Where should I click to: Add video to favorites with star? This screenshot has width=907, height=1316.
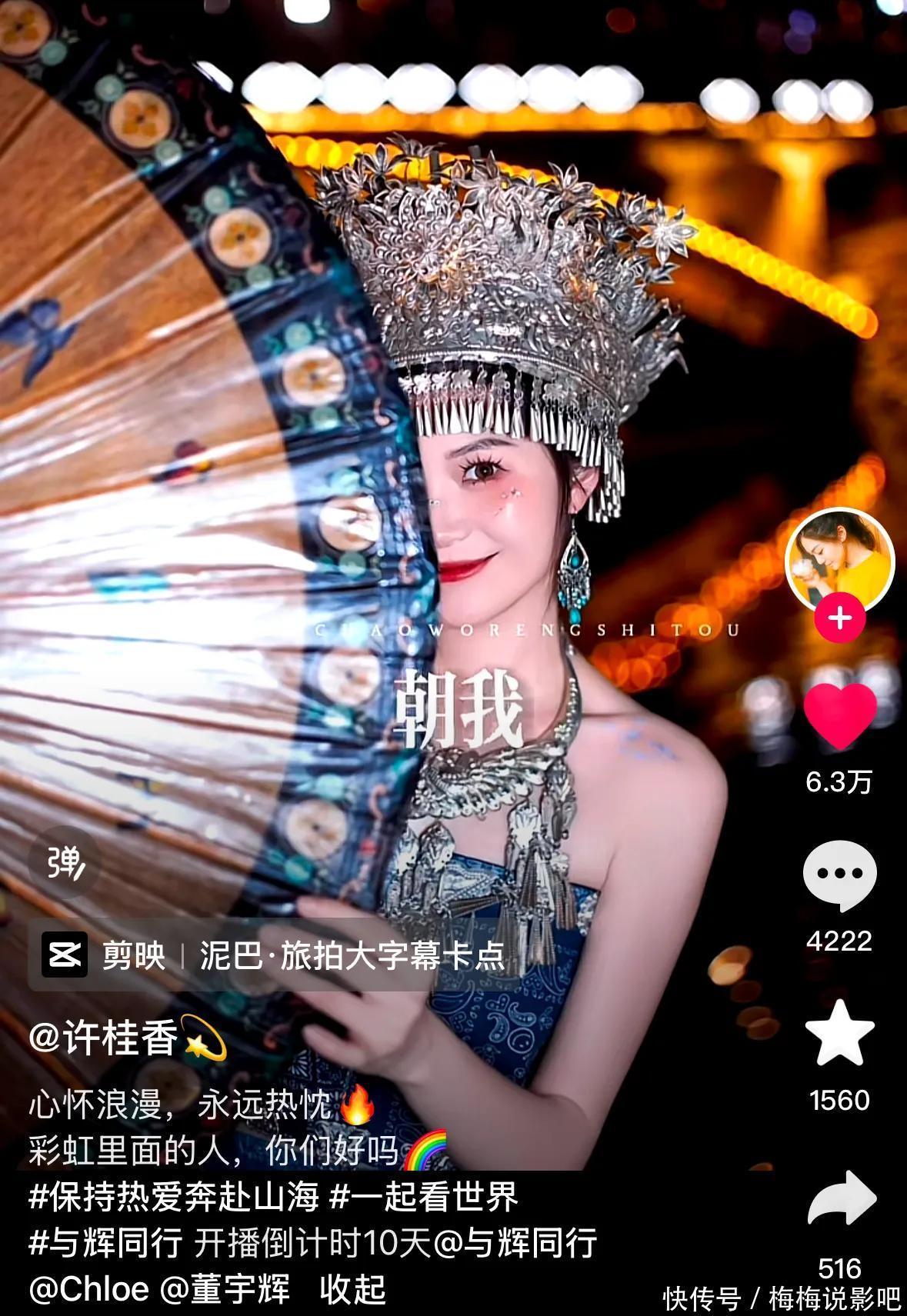(839, 1033)
